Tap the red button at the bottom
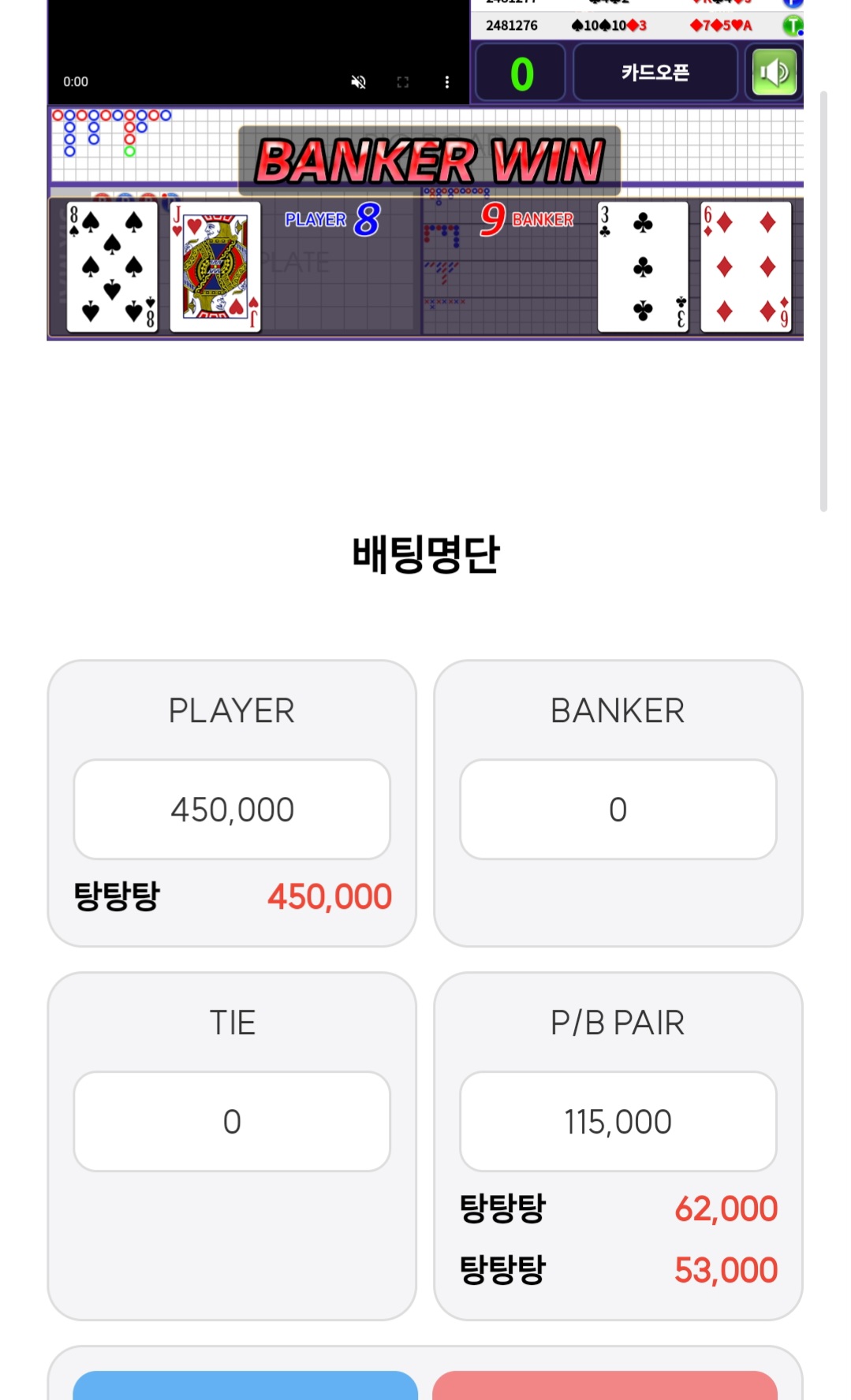Image resolution: width=851 pixels, height=1400 pixels. point(605,1385)
